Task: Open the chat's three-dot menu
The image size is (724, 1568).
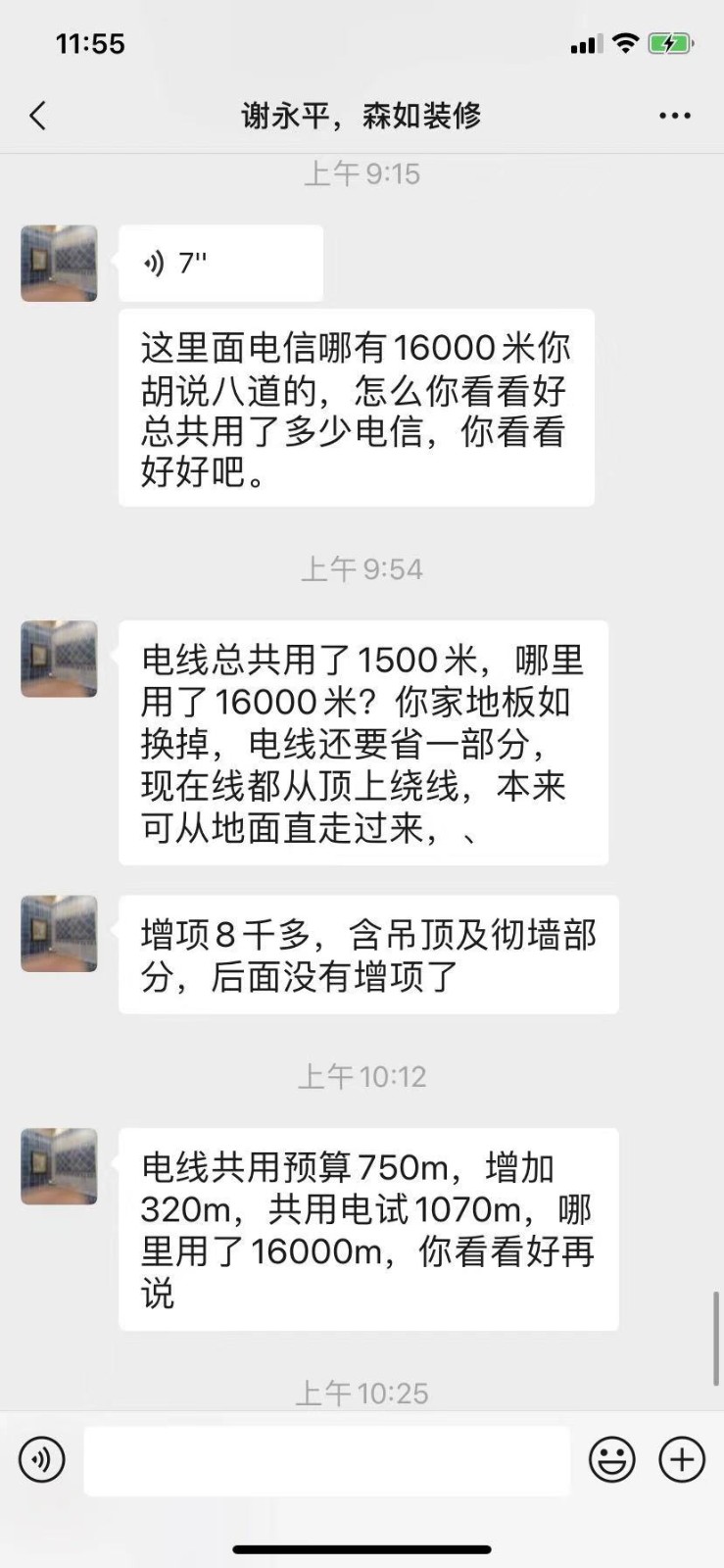Action: 674,116
